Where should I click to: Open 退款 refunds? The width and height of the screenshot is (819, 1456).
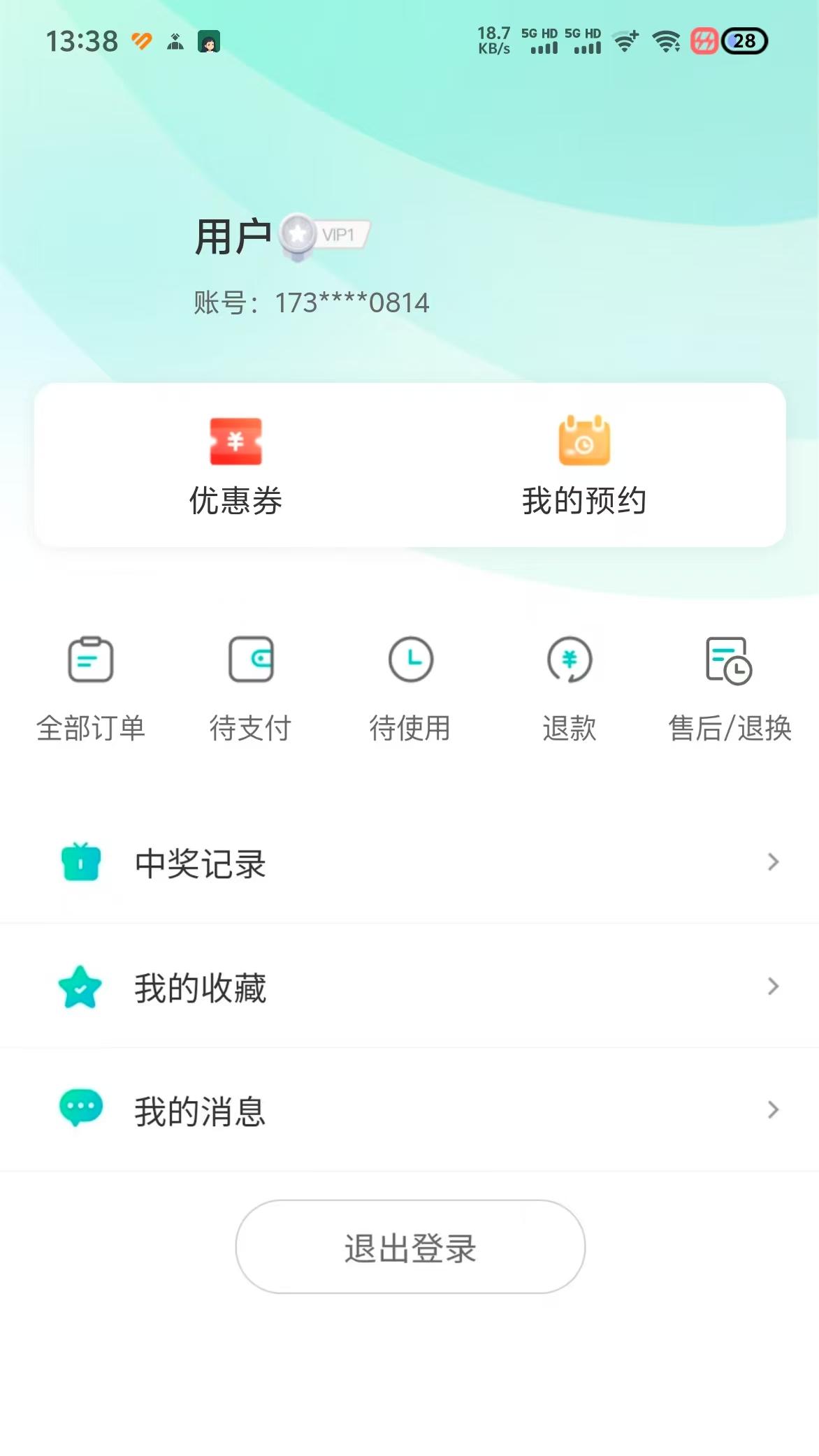pos(570,689)
